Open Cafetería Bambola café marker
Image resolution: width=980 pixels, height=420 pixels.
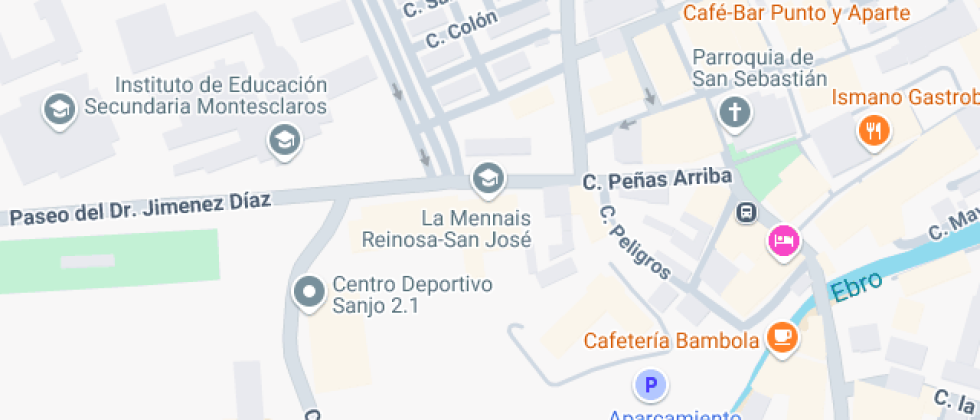(x=782, y=338)
